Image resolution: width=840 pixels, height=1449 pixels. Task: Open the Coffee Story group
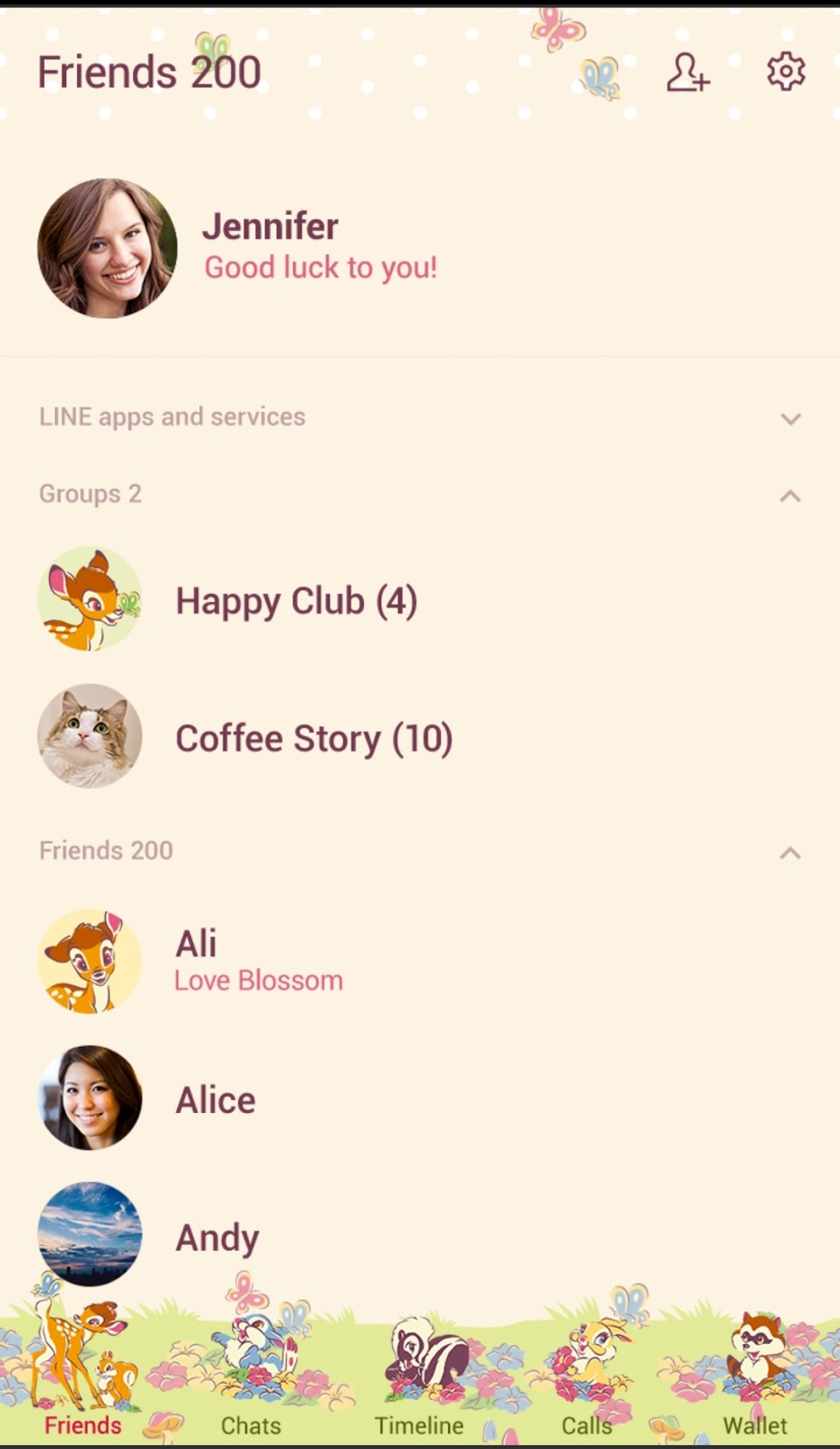312,738
